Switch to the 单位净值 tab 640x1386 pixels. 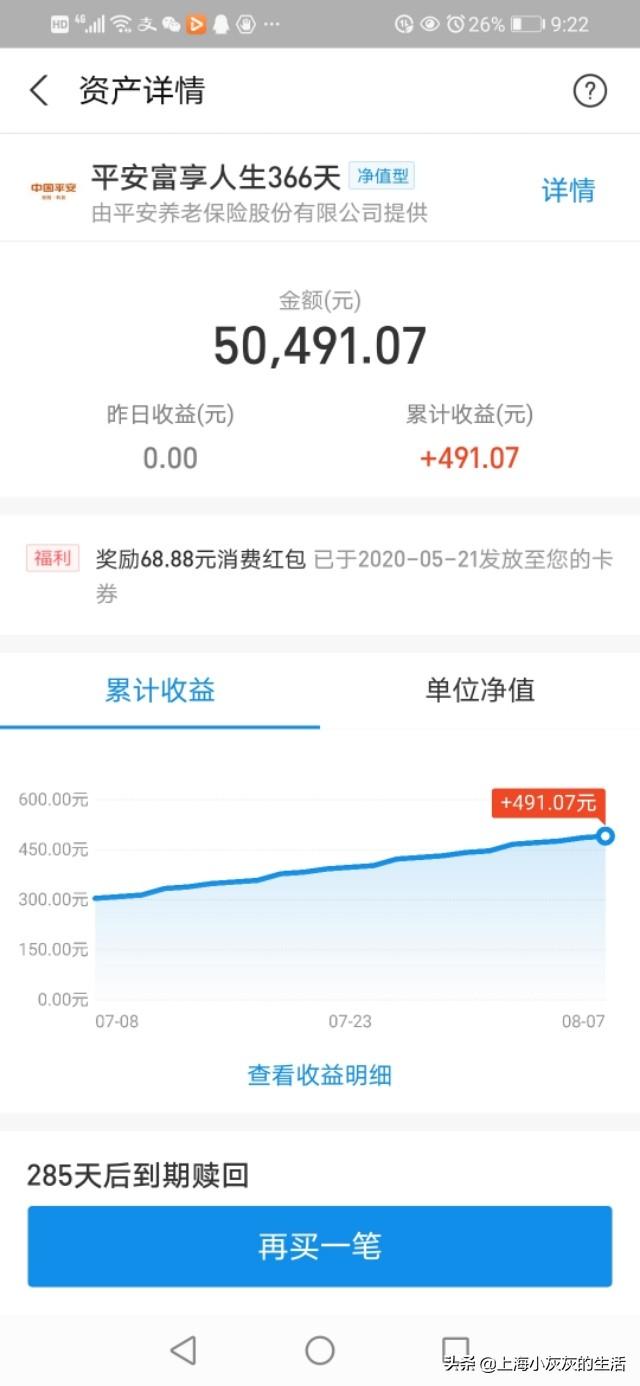pyautogui.click(x=480, y=690)
